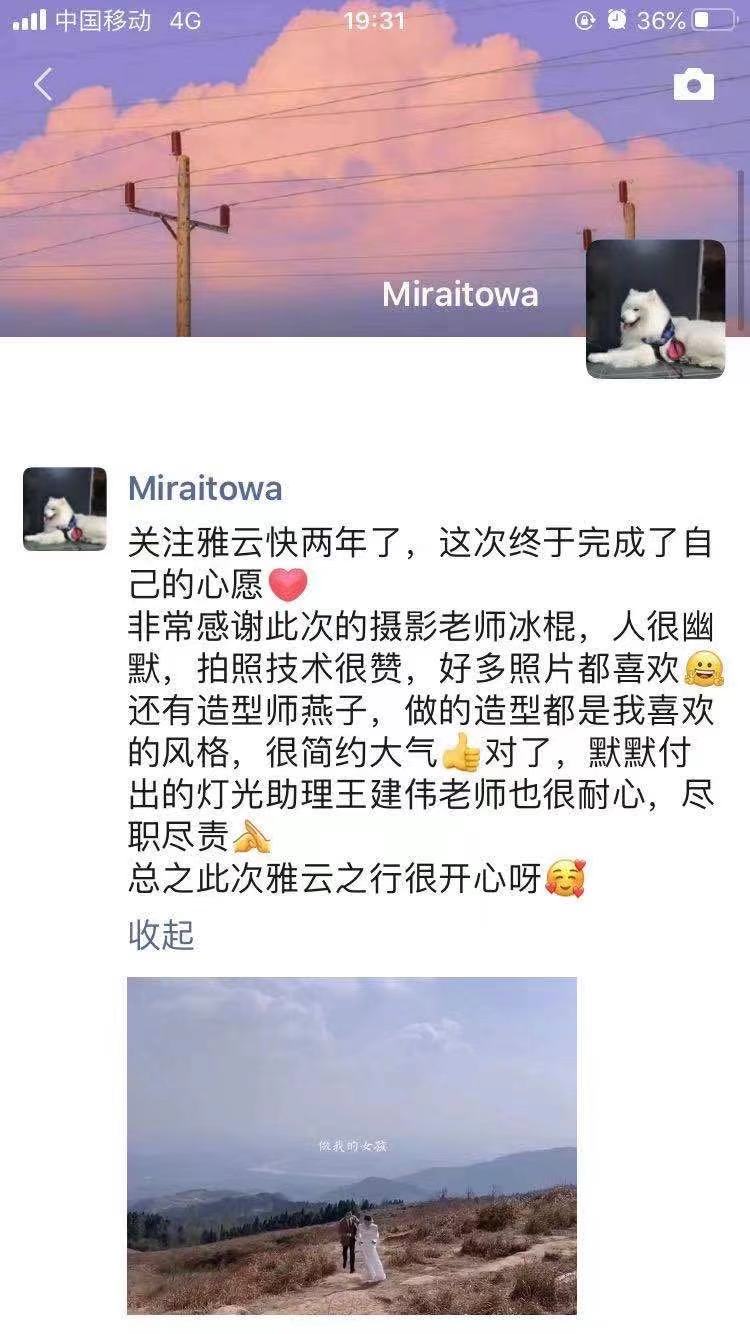Image resolution: width=750 pixels, height=1334 pixels.
Task: View the hillside couple photo in the post
Action: tap(352, 1145)
